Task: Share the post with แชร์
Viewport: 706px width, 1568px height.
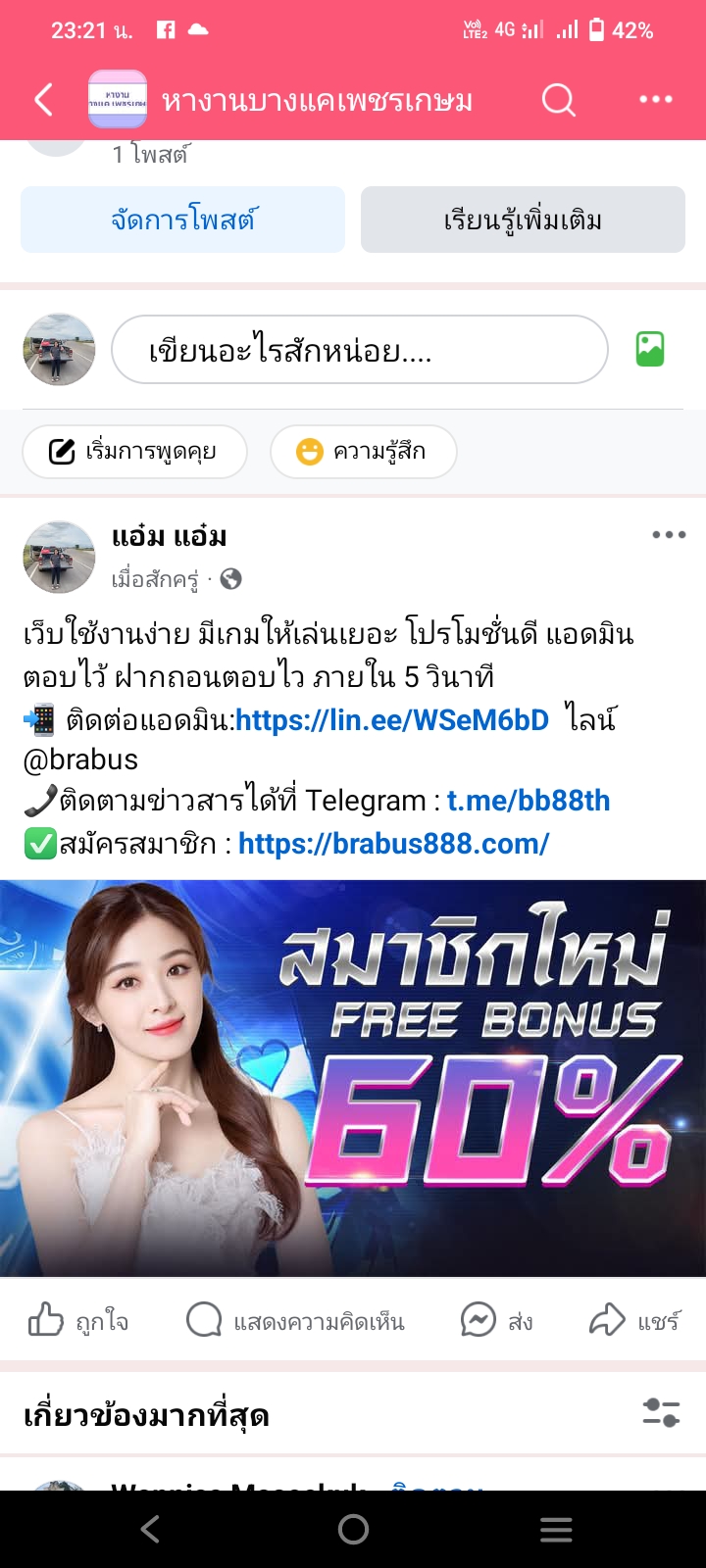Action: click(x=634, y=1321)
